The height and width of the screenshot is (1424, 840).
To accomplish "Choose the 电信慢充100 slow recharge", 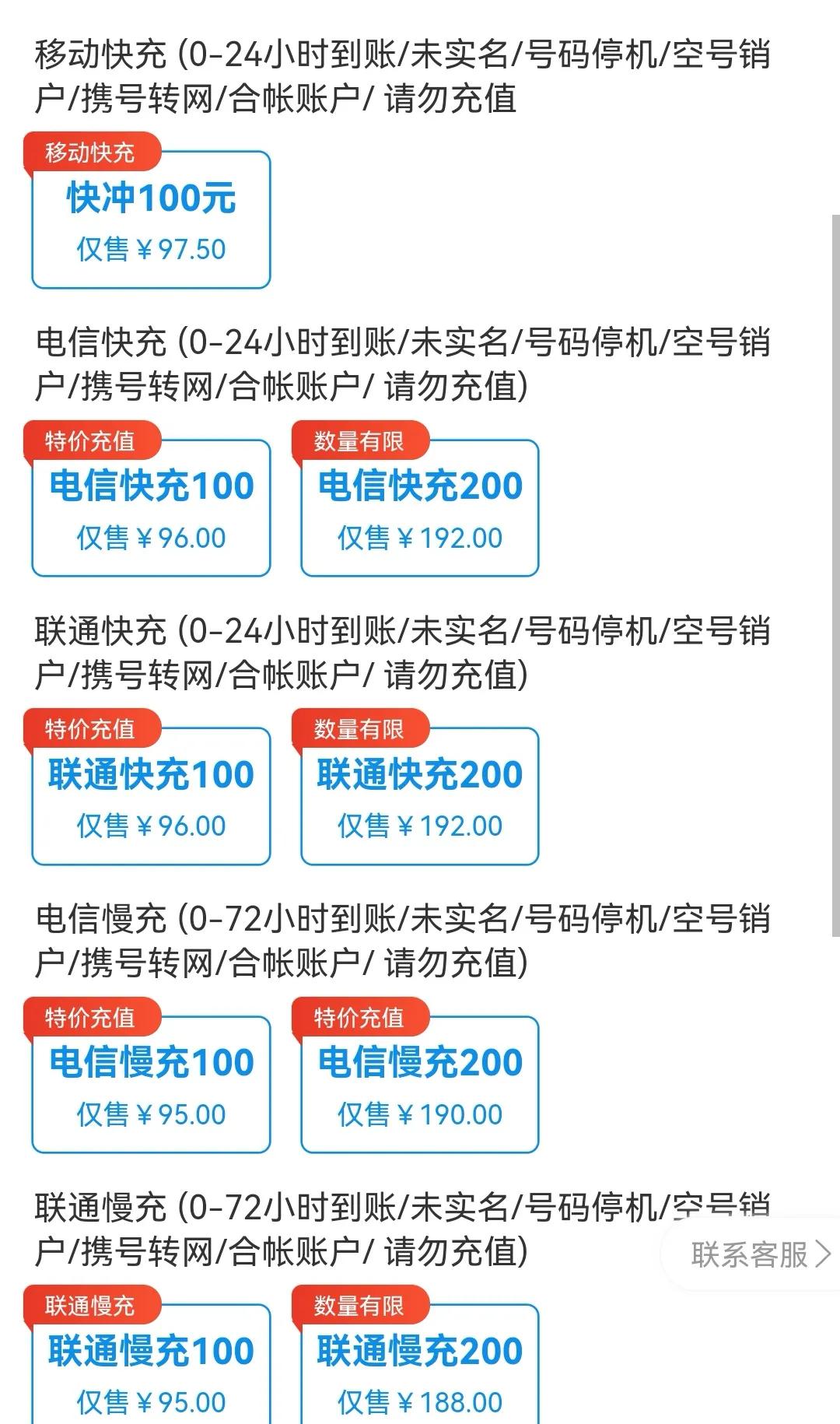I will pyautogui.click(x=150, y=1082).
